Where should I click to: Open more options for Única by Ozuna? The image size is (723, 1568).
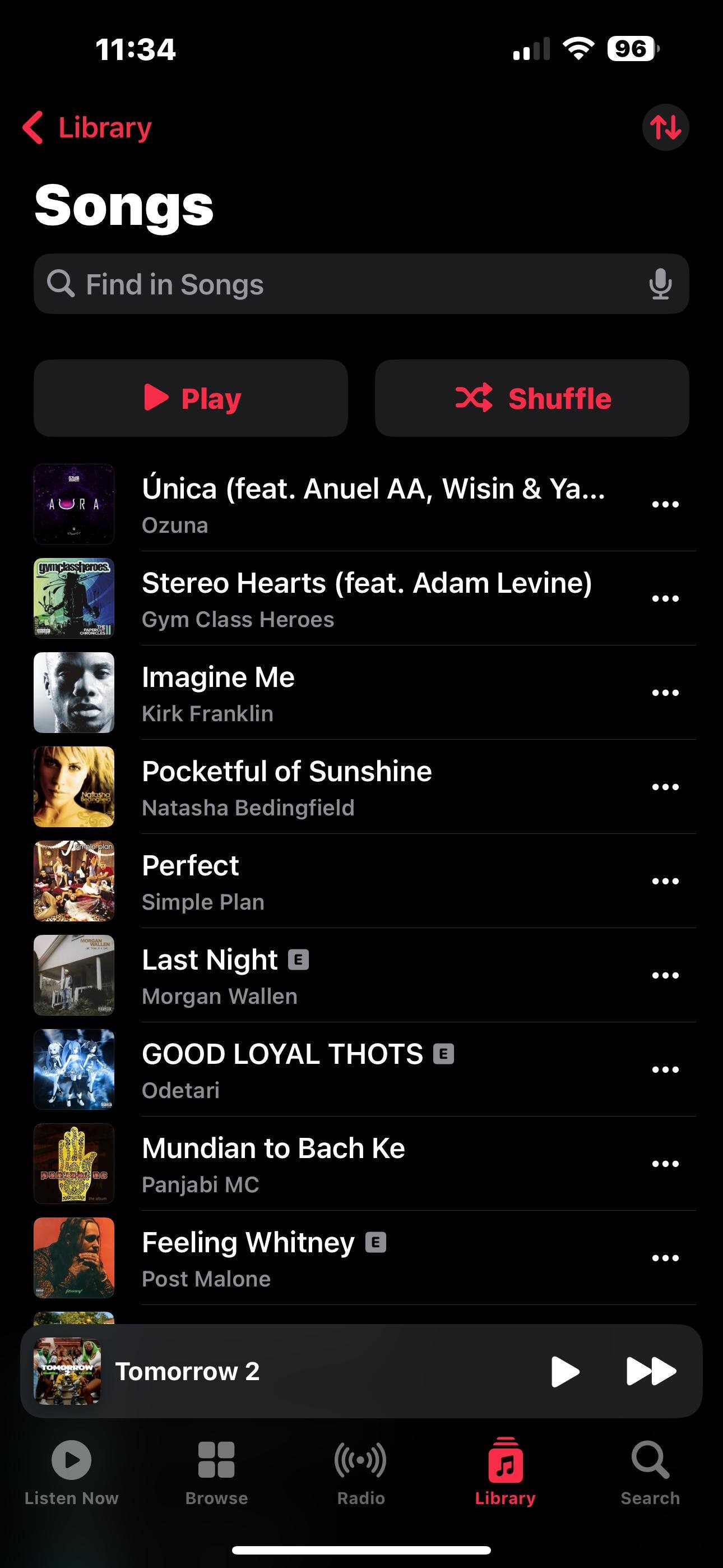[665, 504]
